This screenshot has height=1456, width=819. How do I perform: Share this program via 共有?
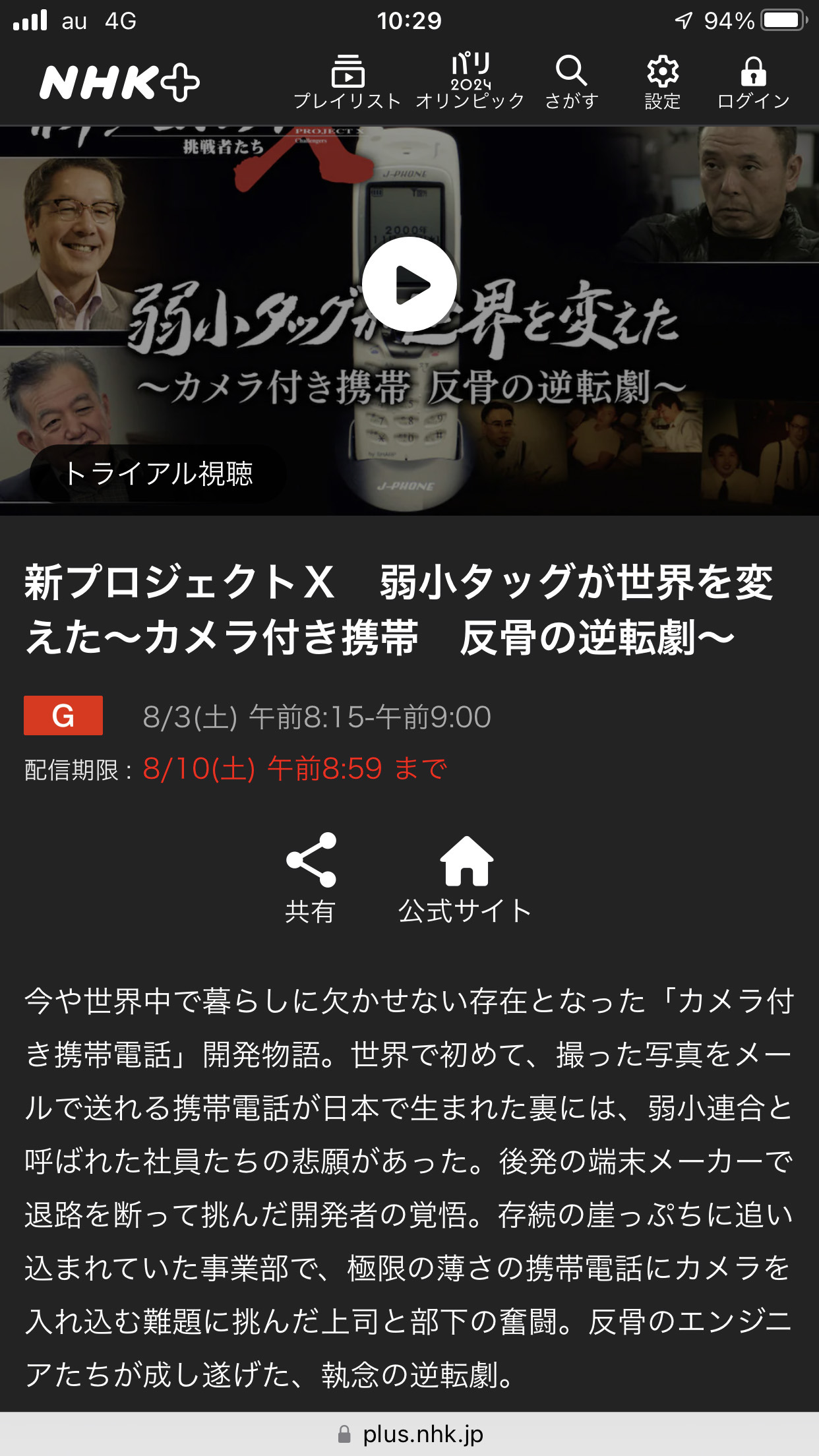click(311, 878)
